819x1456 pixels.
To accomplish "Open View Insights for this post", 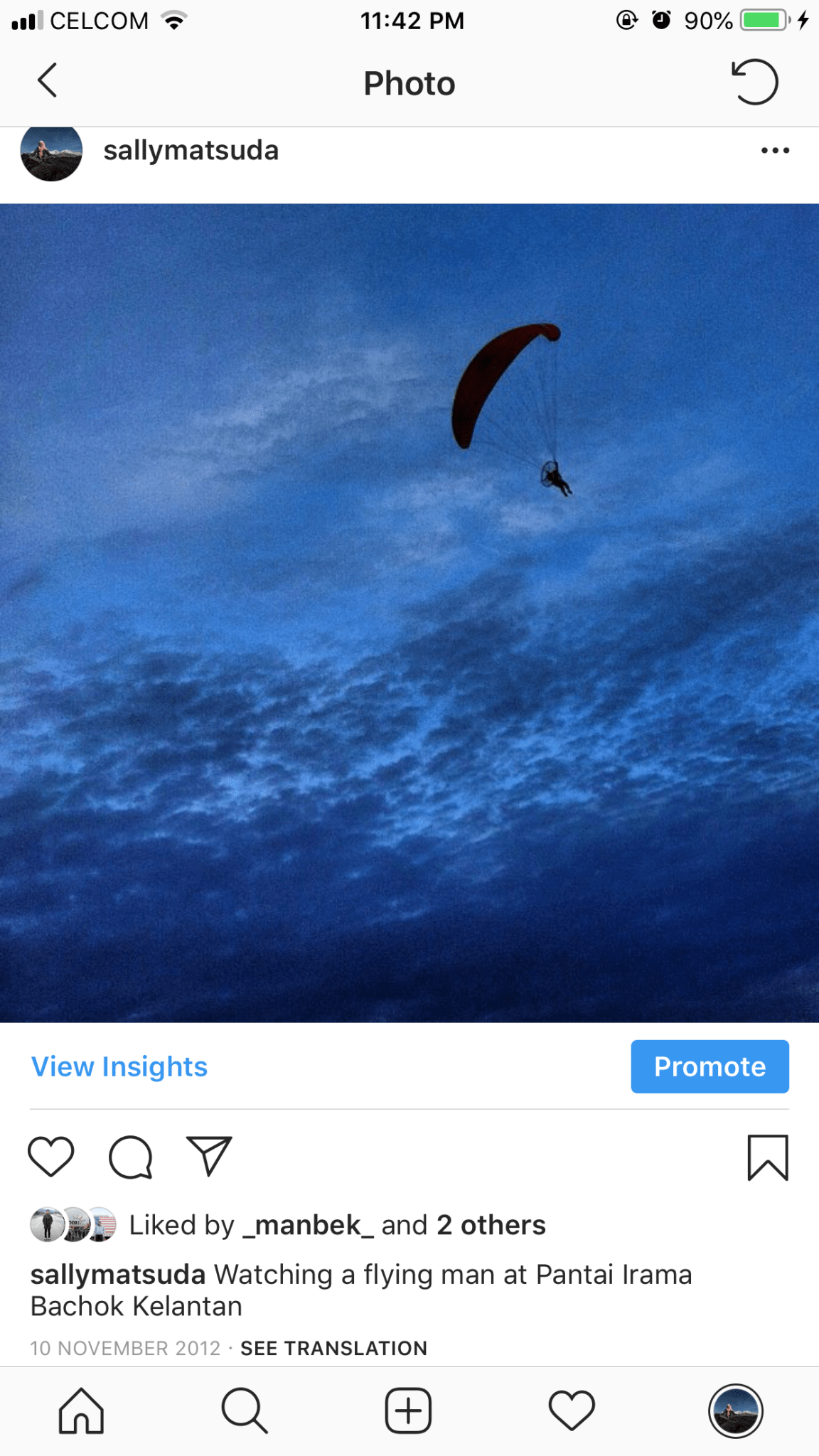I will pos(119,1066).
